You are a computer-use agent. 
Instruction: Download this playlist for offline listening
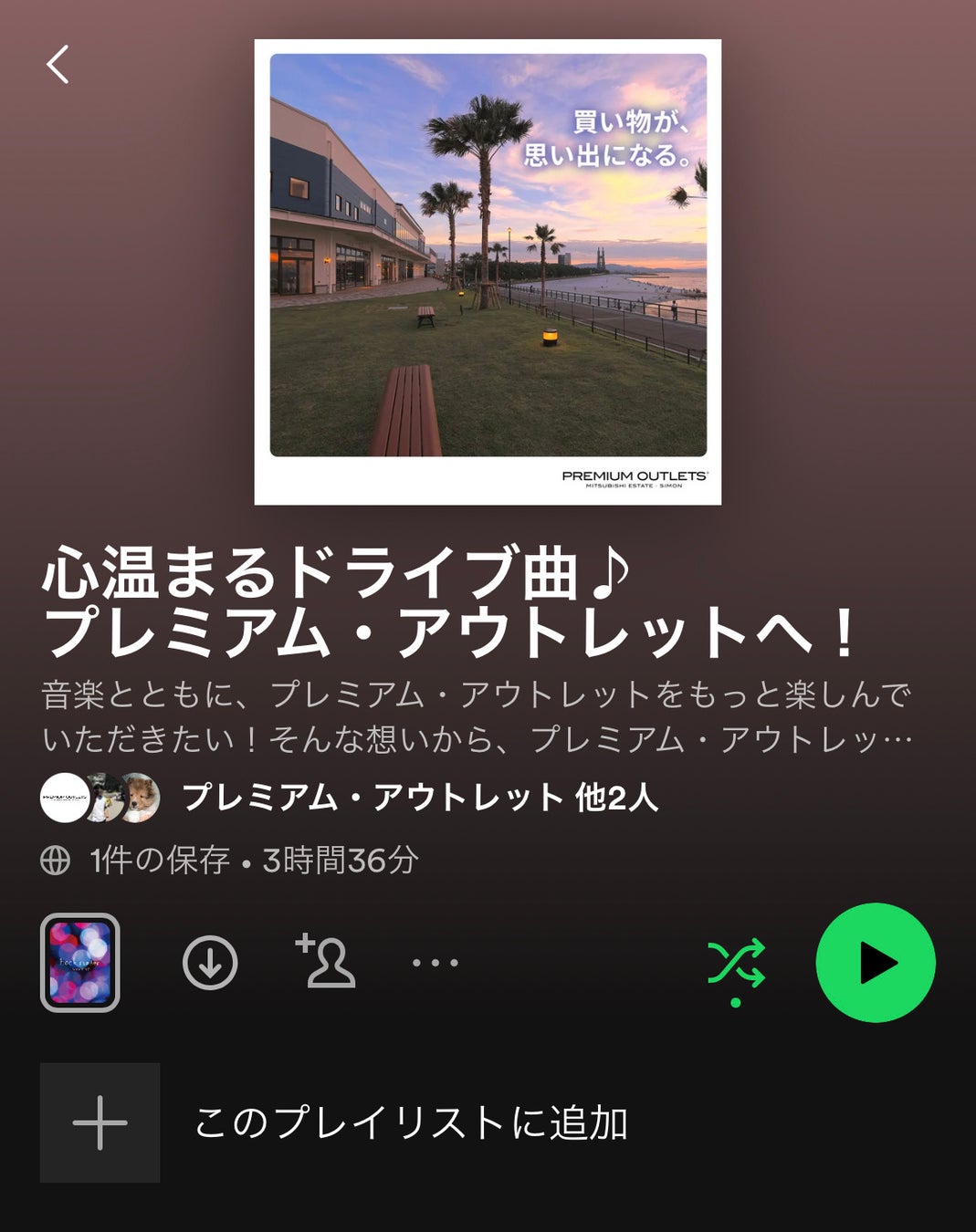[210, 963]
